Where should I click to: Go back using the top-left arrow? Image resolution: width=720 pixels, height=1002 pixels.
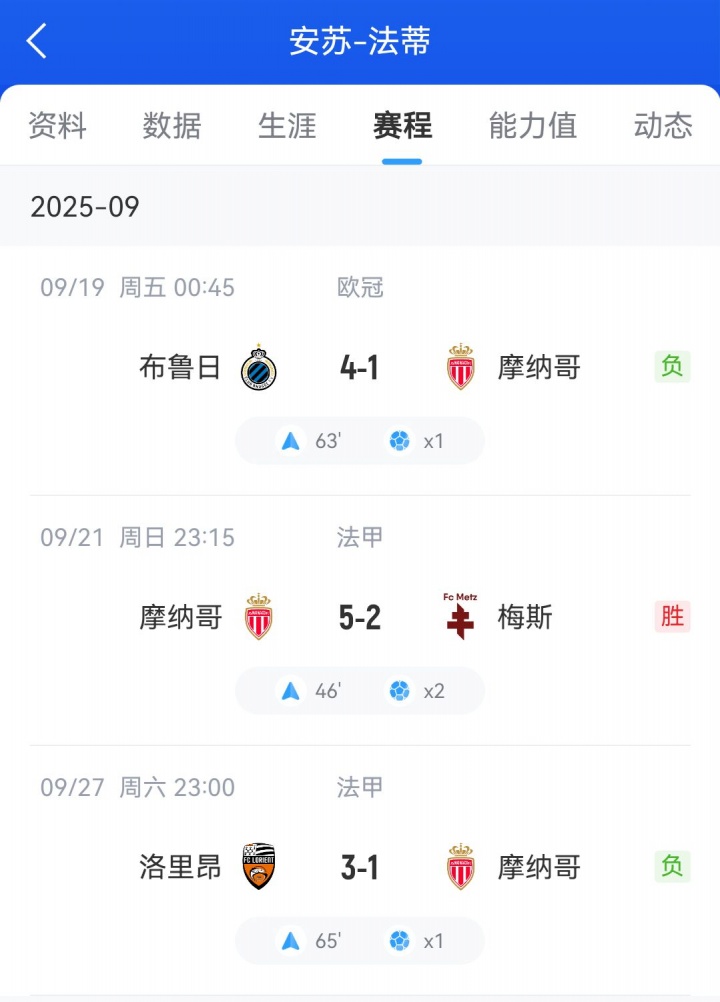click(x=37, y=41)
